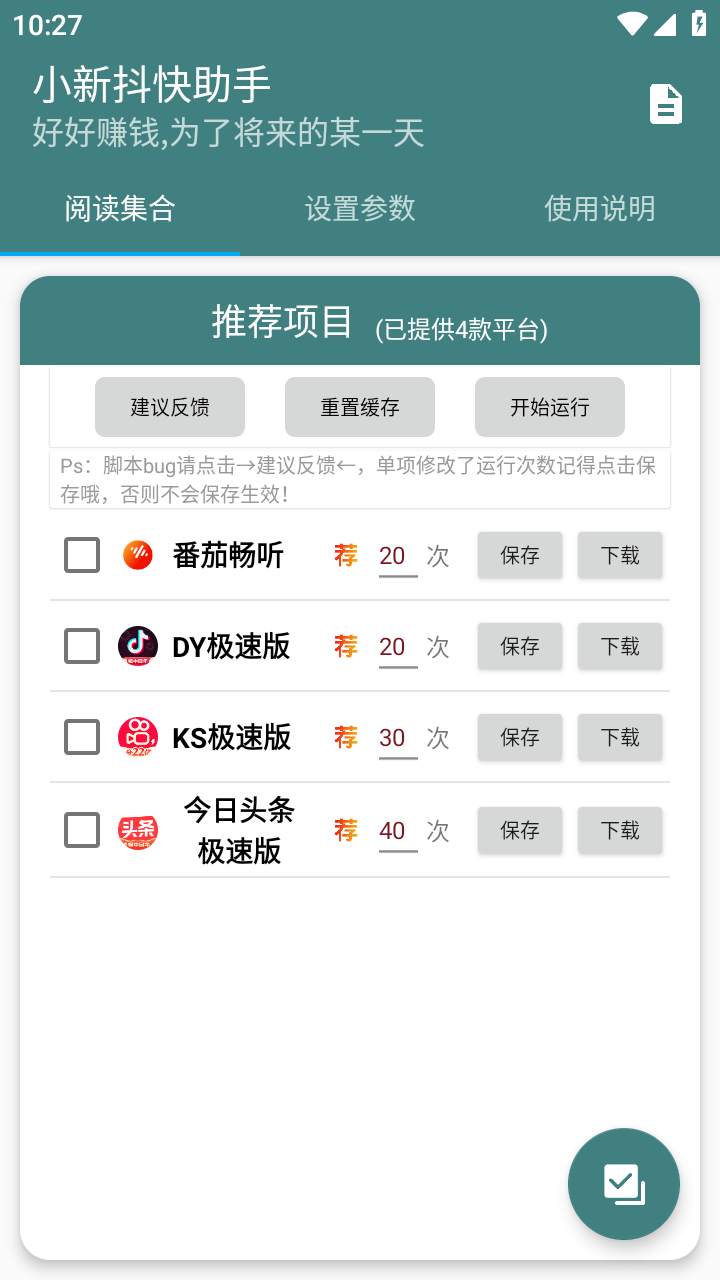Switch to the 设置参数 tab
This screenshot has width=720, height=1280.
[x=360, y=209]
